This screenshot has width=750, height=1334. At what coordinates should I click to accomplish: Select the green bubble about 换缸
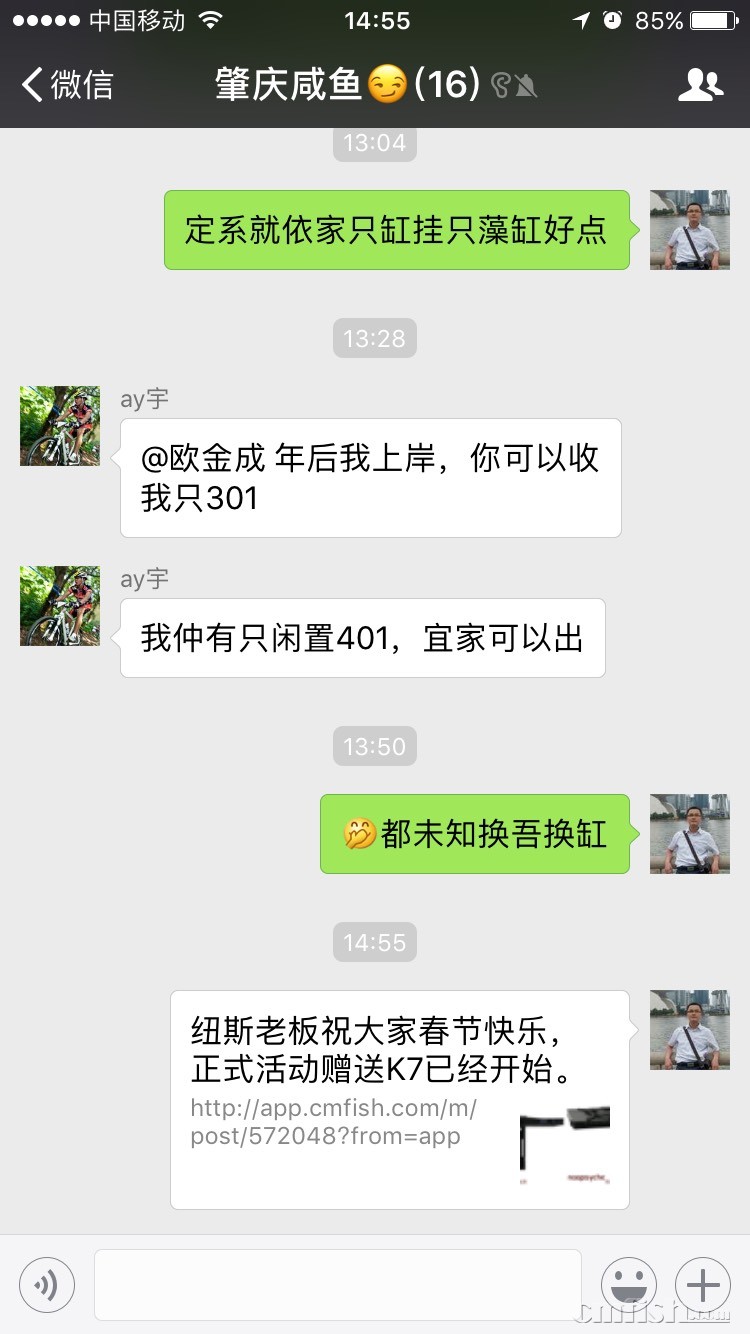(474, 835)
